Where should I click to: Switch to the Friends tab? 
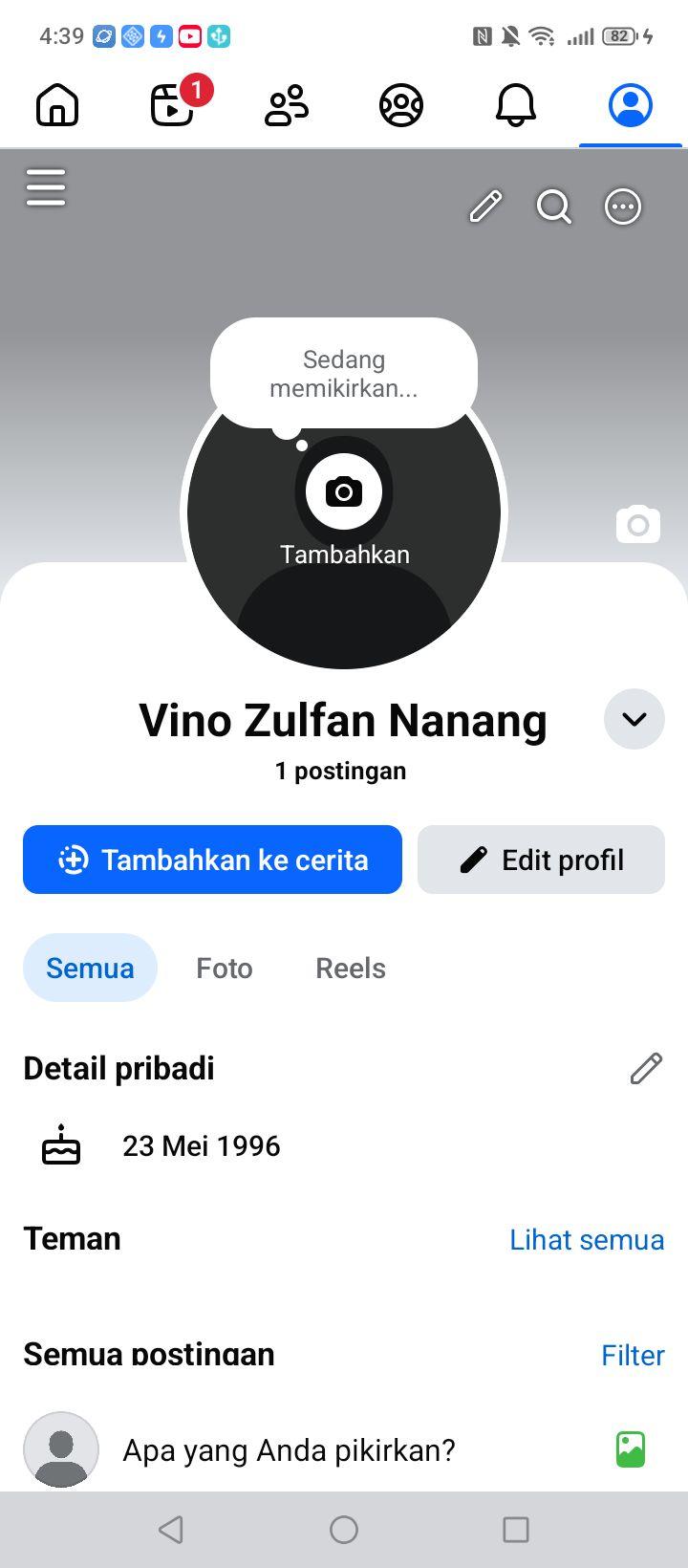click(287, 105)
